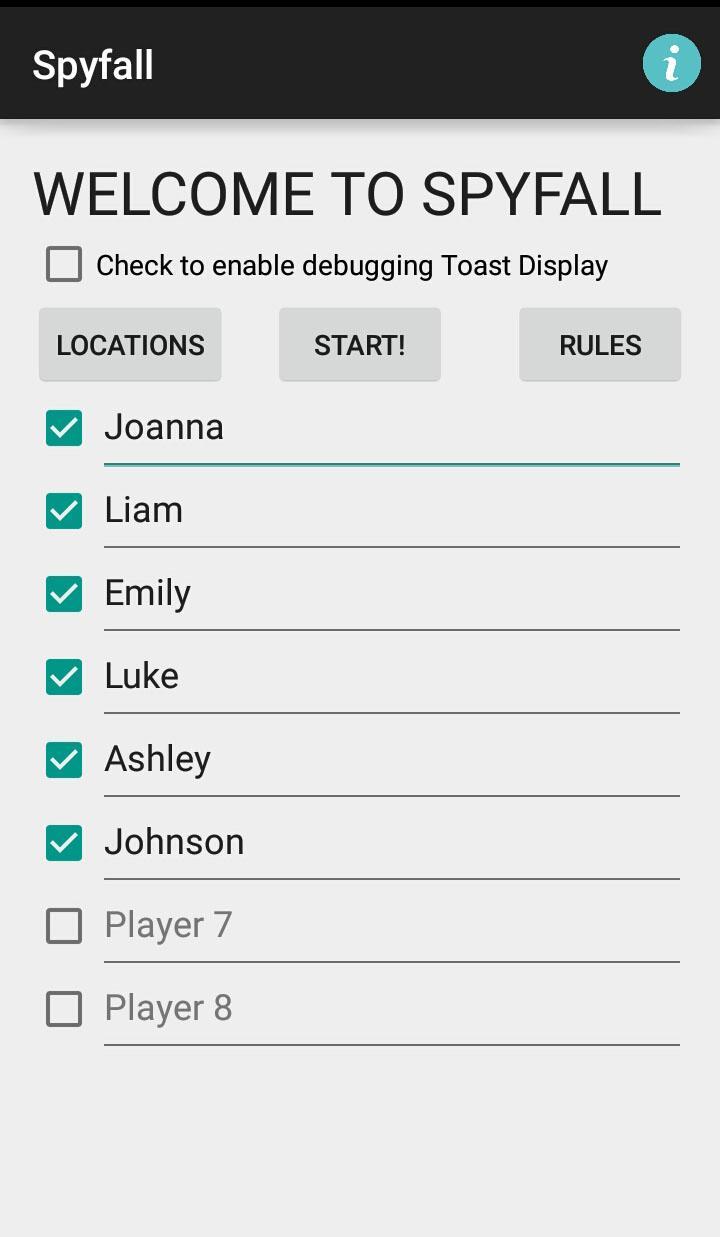View the game rules
Image resolution: width=720 pixels, height=1237 pixels.
tap(600, 345)
